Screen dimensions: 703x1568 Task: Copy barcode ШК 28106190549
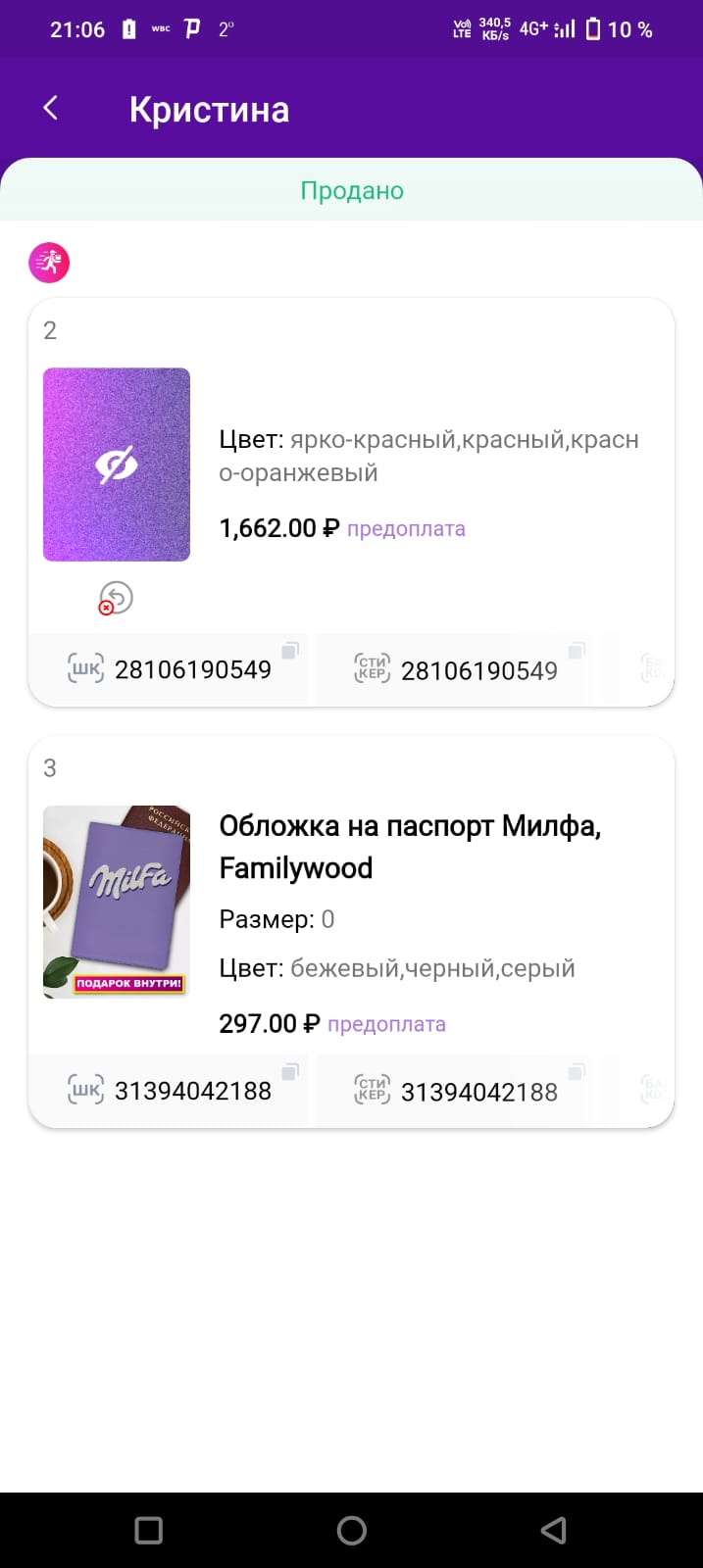pyautogui.click(x=290, y=651)
